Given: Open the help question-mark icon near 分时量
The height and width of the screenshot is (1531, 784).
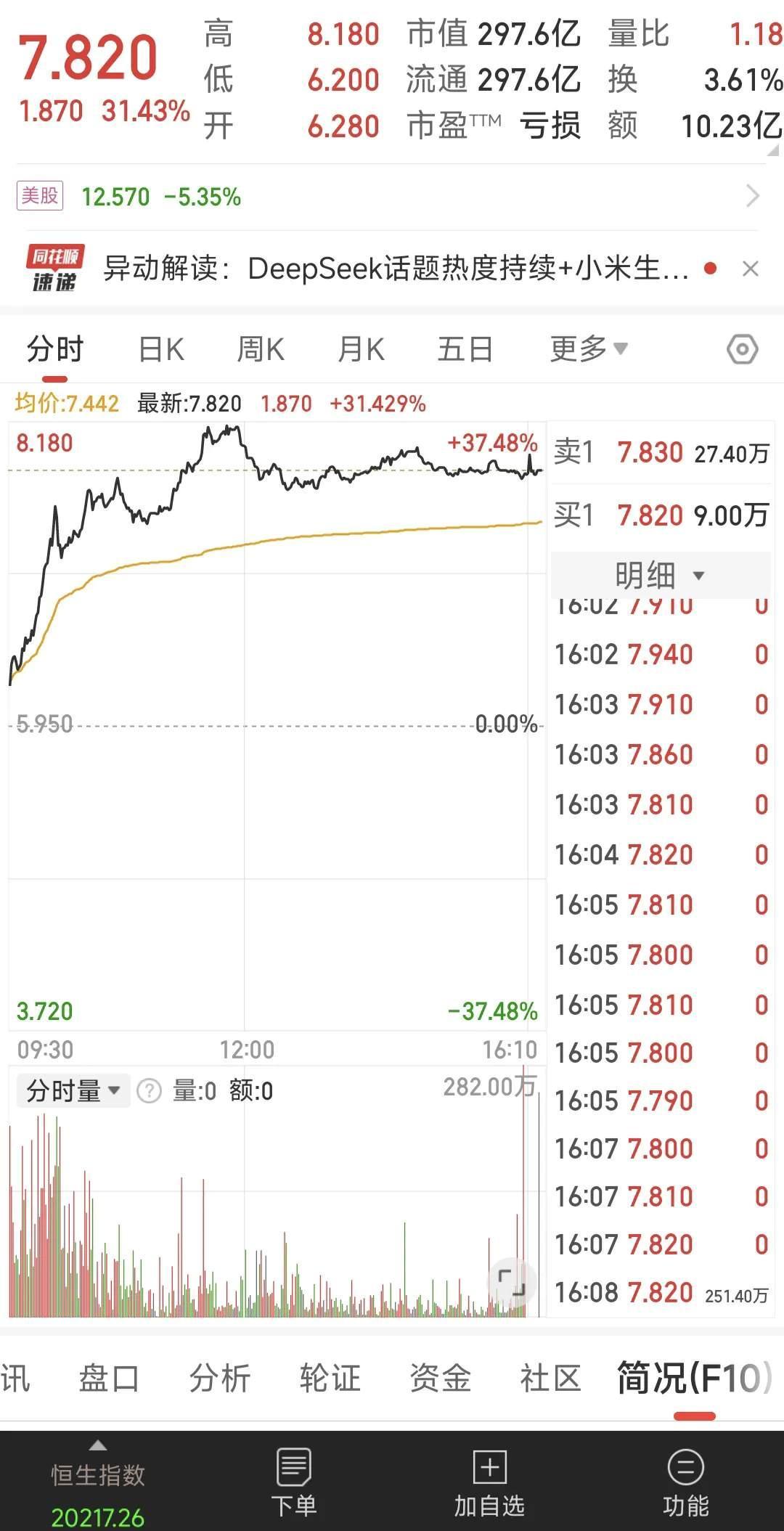Looking at the screenshot, I should click(149, 1090).
